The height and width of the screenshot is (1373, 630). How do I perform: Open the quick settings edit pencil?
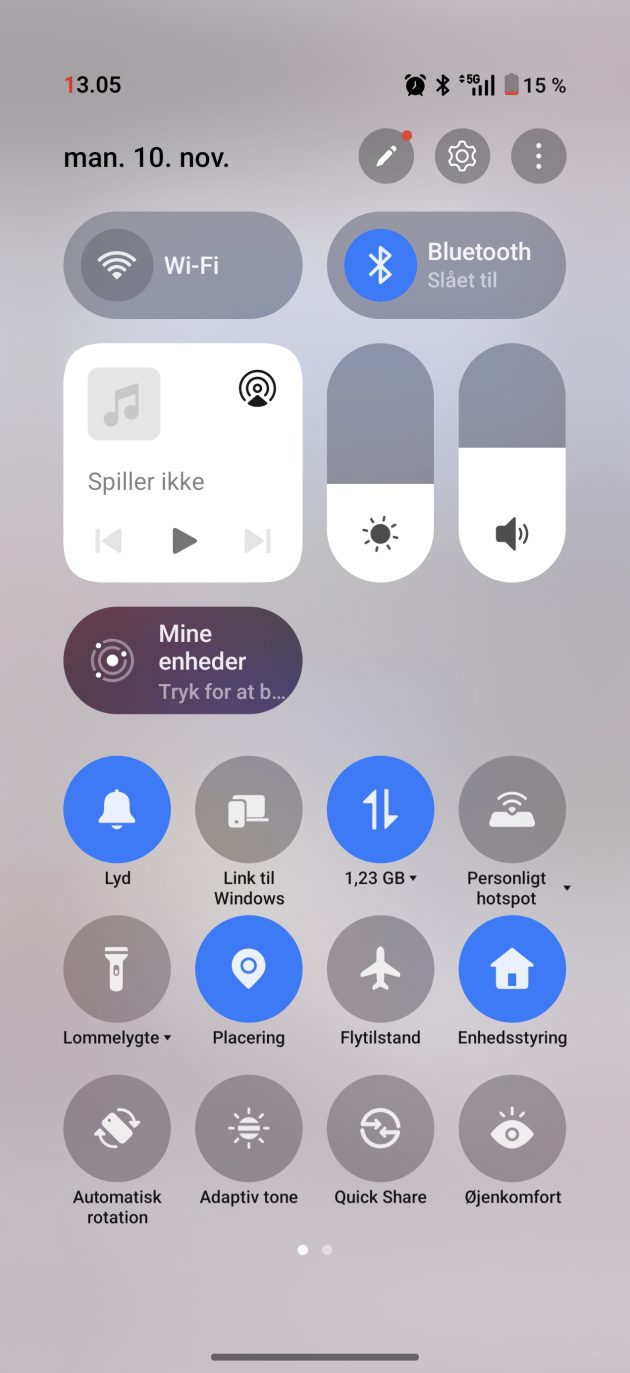(x=386, y=156)
